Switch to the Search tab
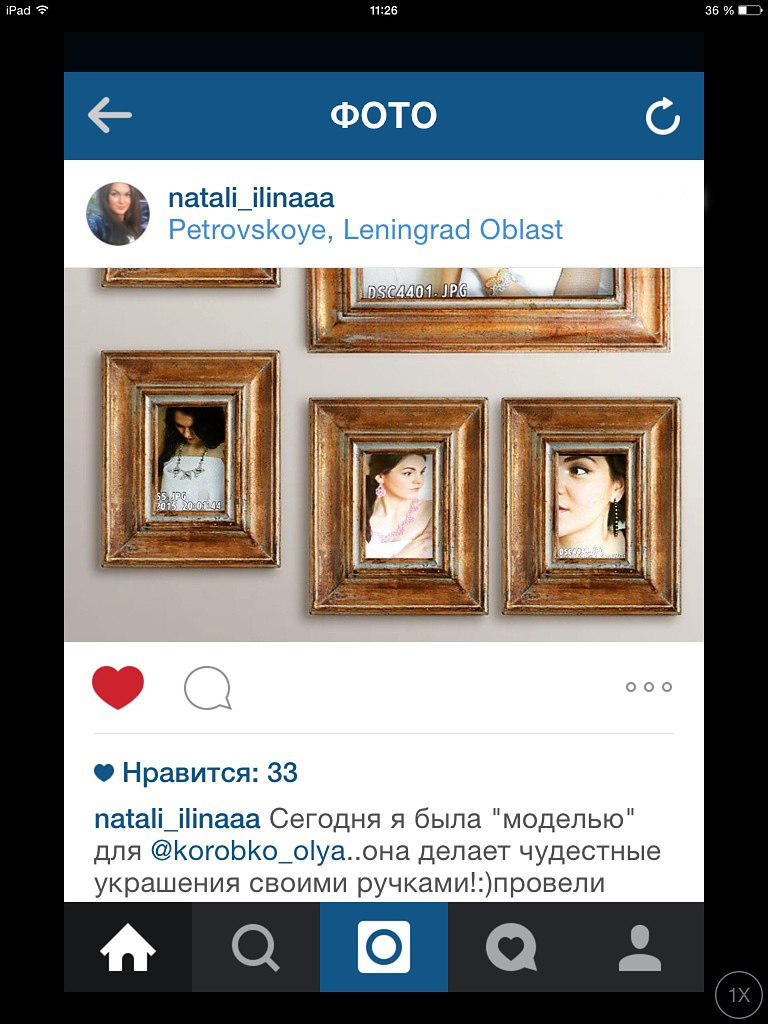Screen dimensions: 768x1024 (x=256, y=947)
